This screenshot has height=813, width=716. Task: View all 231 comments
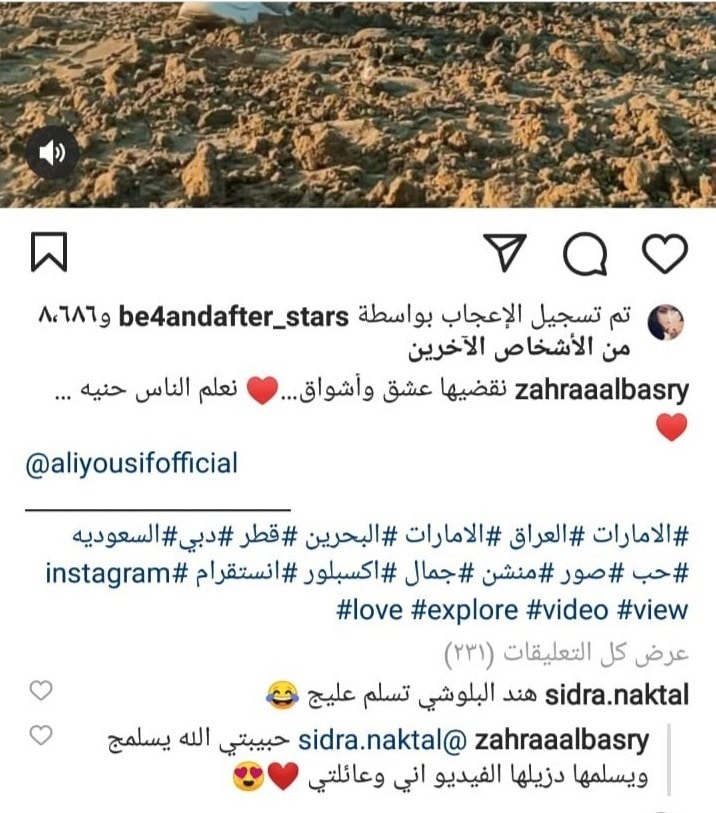tap(567, 654)
